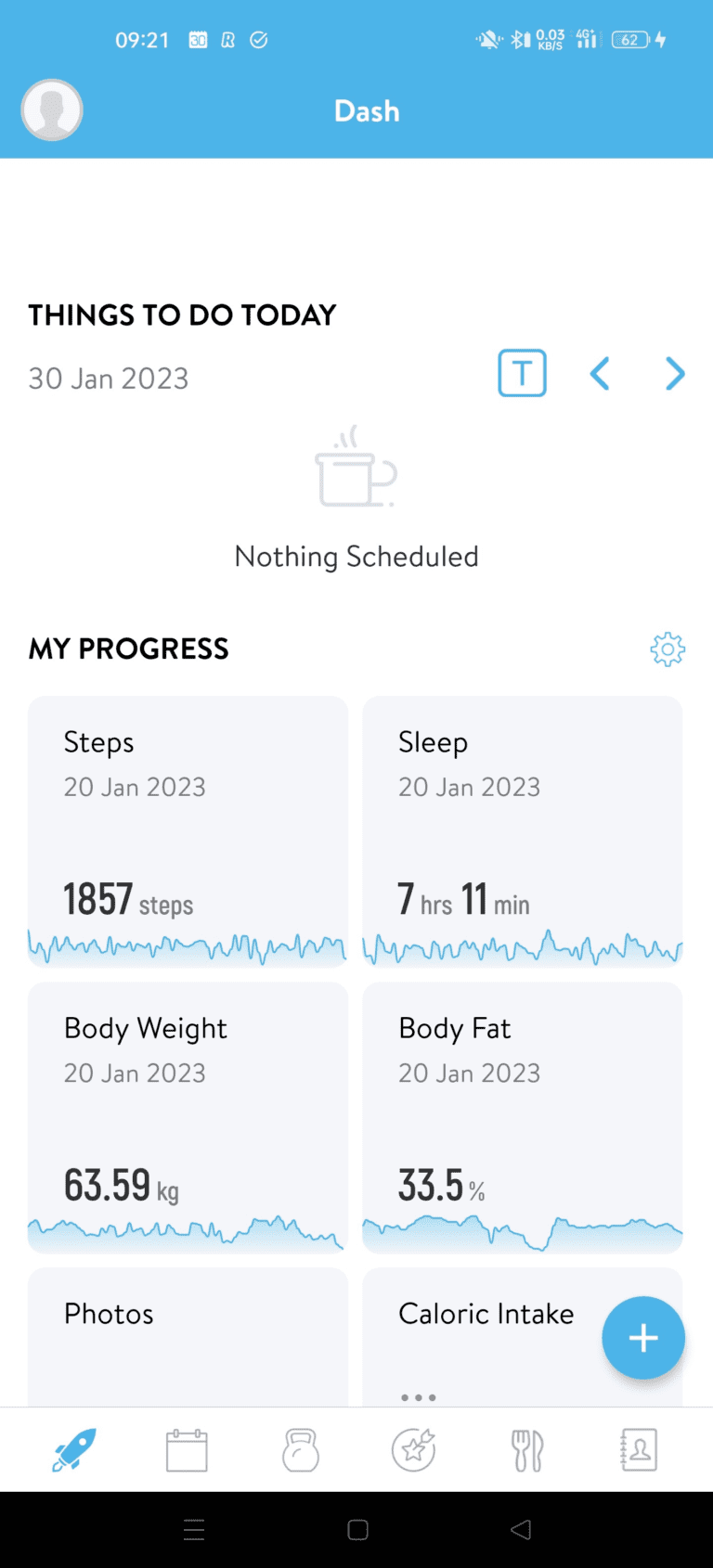Switch to the fork and knife tab

coord(526,1450)
